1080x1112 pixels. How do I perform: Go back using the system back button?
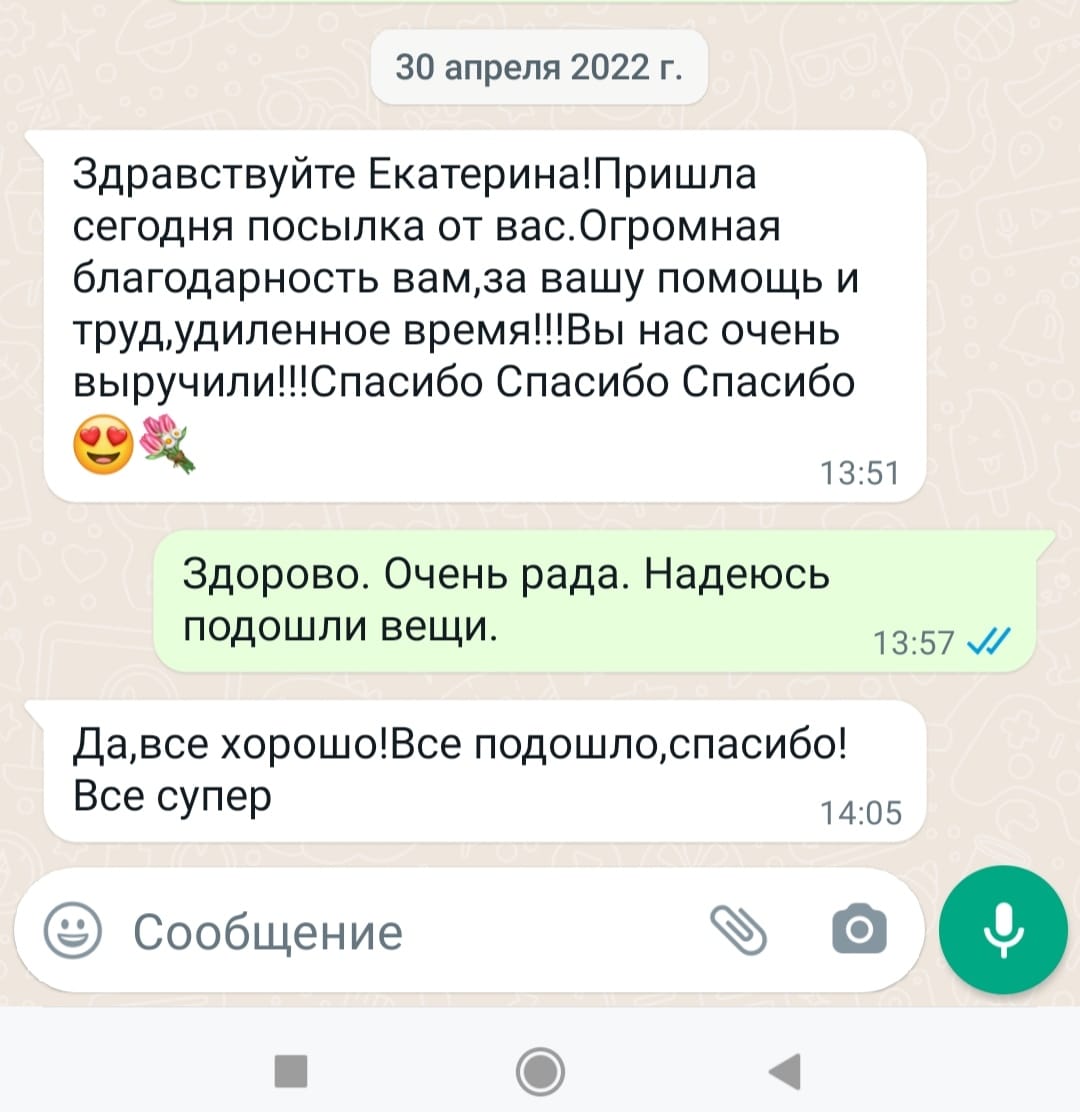785,1071
